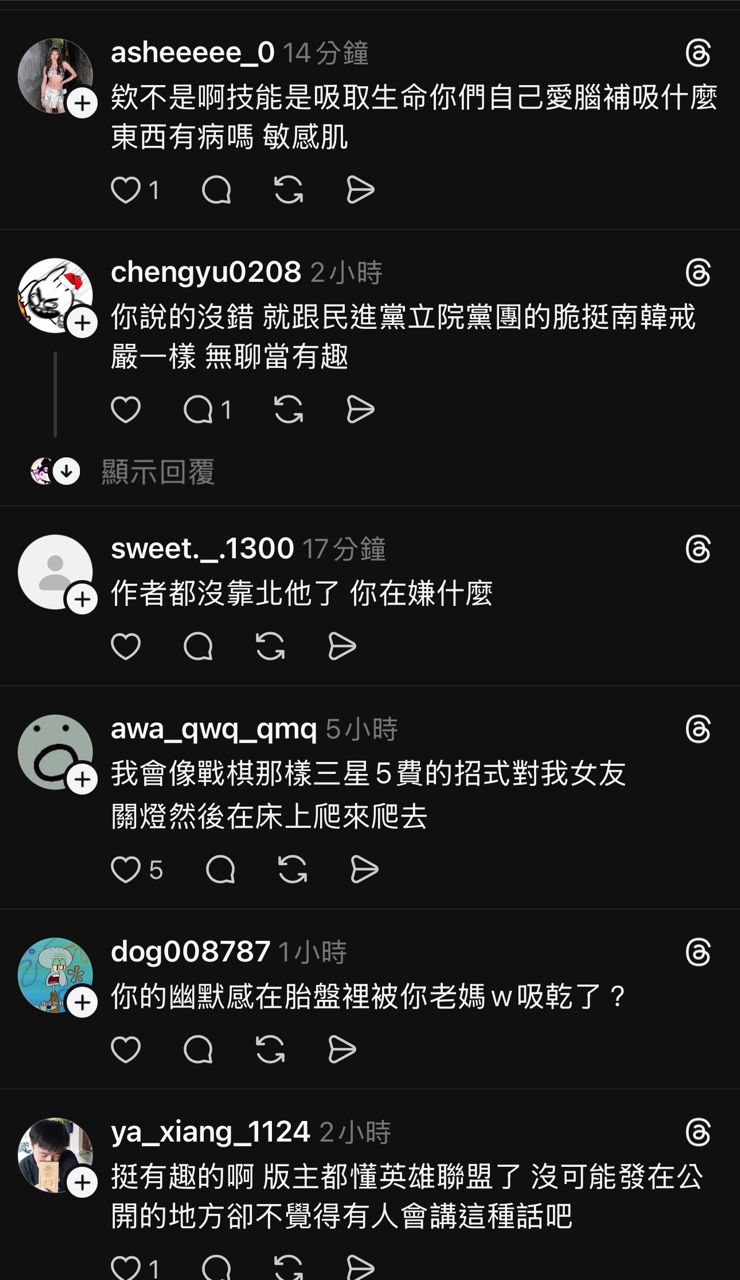The height and width of the screenshot is (1280, 740).
Task: Like asheeeee_0's comment
Action: (126, 190)
